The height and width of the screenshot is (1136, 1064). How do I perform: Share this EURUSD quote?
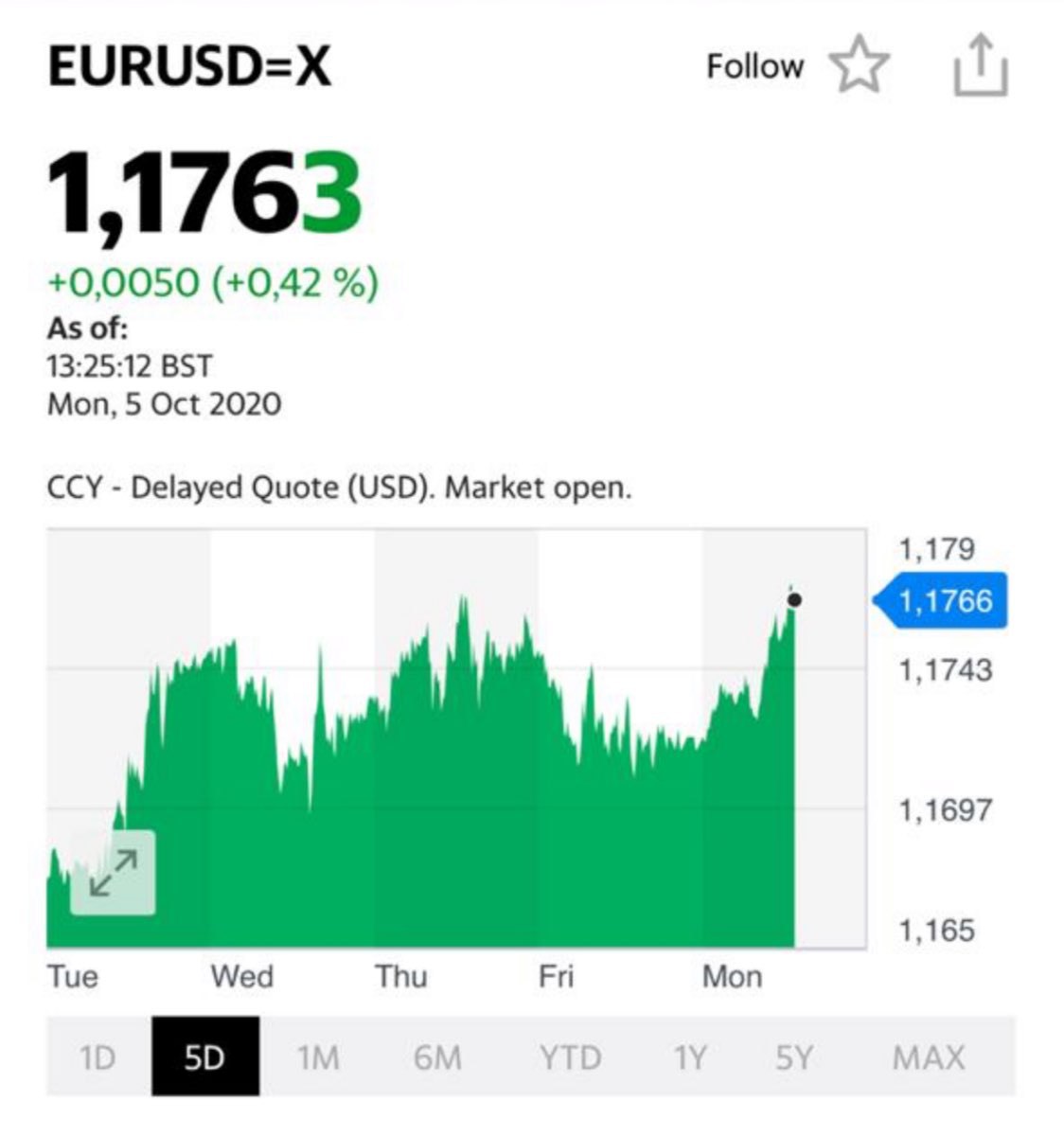980,66
